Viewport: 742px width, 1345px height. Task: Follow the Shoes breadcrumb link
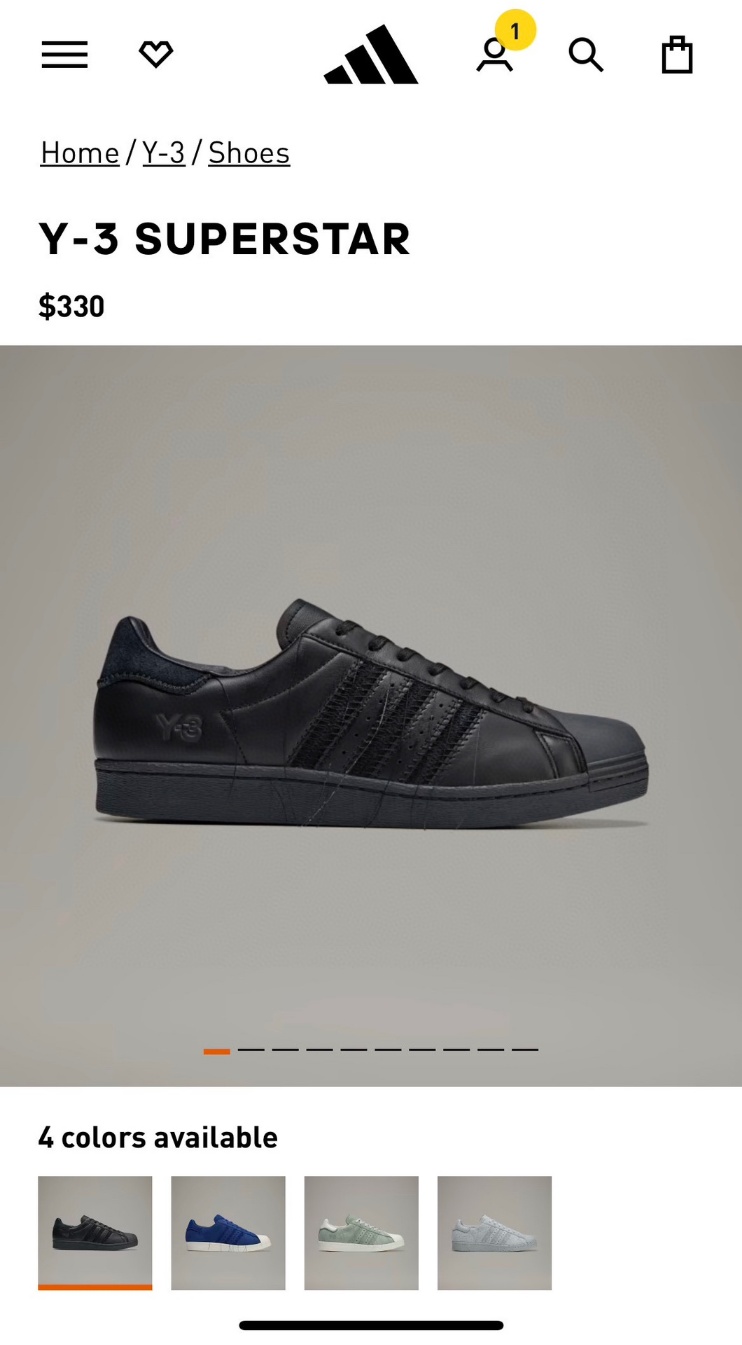[x=249, y=153]
